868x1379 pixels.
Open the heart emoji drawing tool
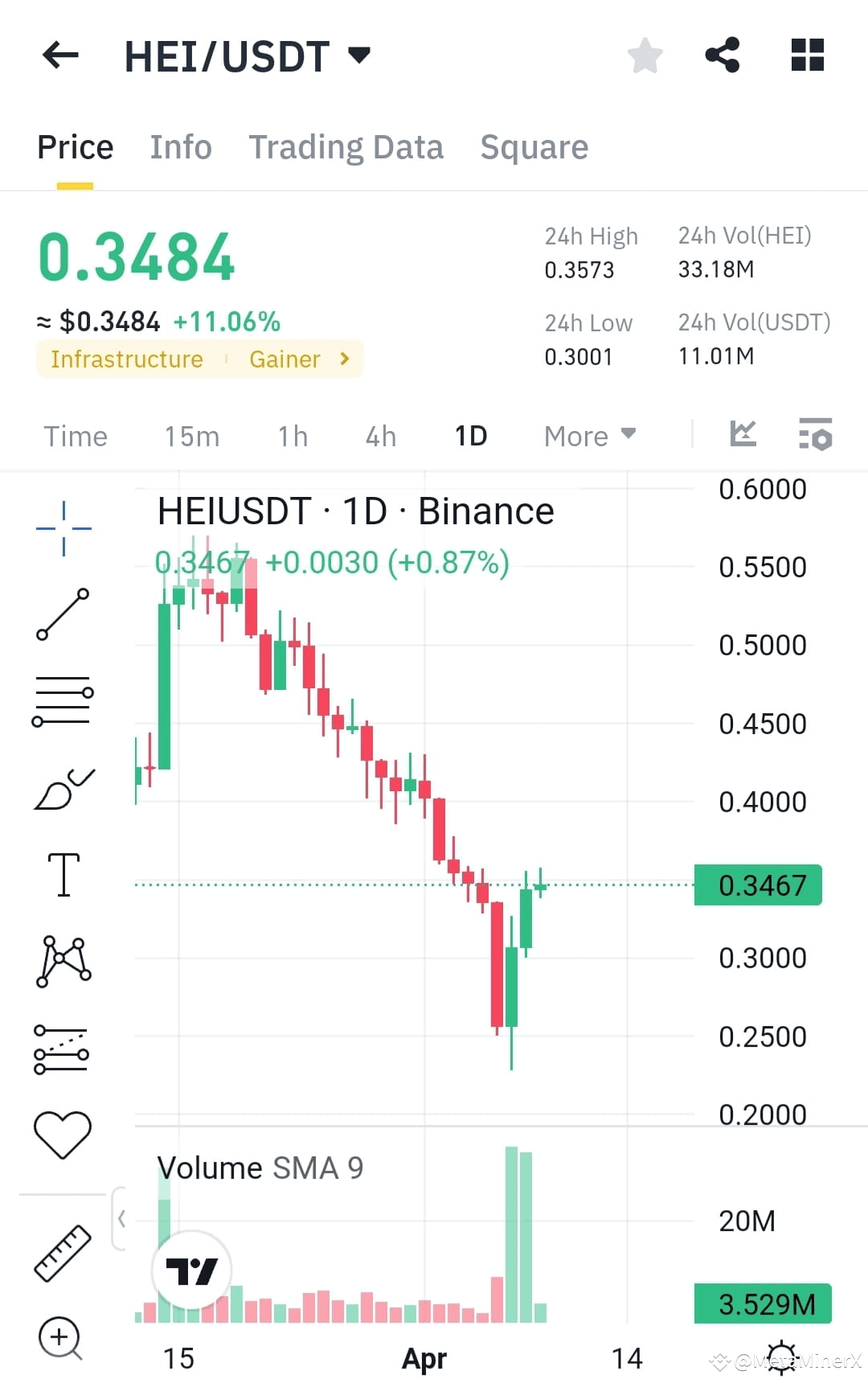click(63, 1132)
